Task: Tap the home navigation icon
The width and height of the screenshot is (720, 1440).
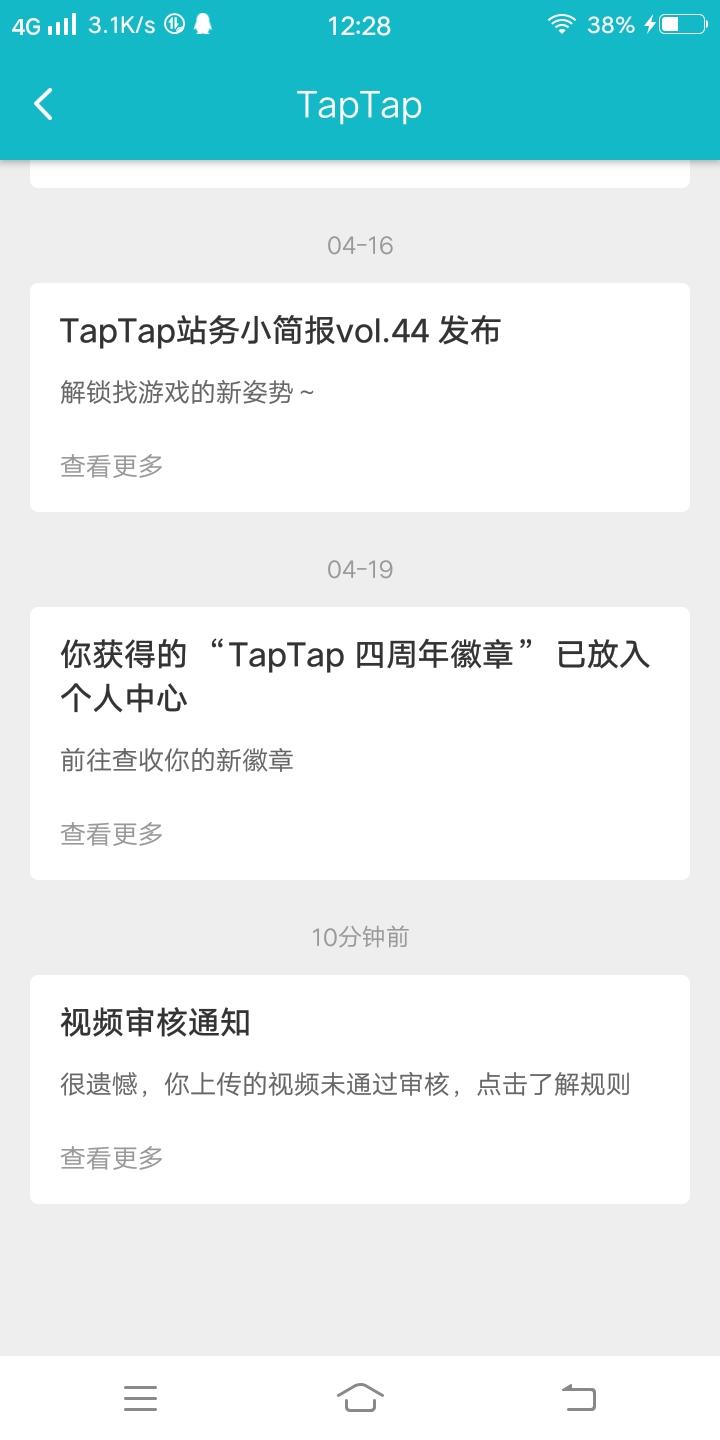Action: click(x=360, y=1397)
